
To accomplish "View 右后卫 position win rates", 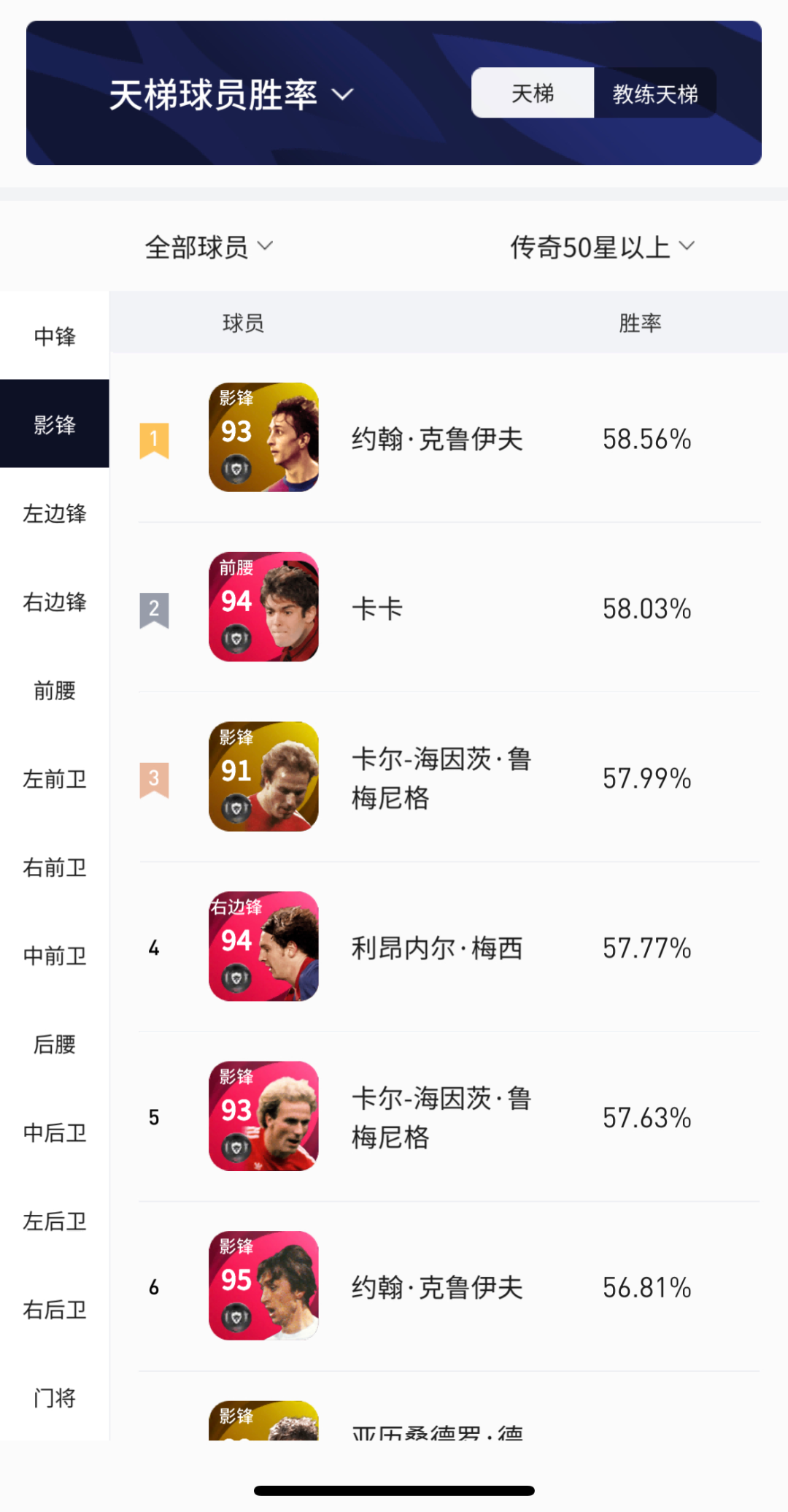I will pyautogui.click(x=55, y=1310).
